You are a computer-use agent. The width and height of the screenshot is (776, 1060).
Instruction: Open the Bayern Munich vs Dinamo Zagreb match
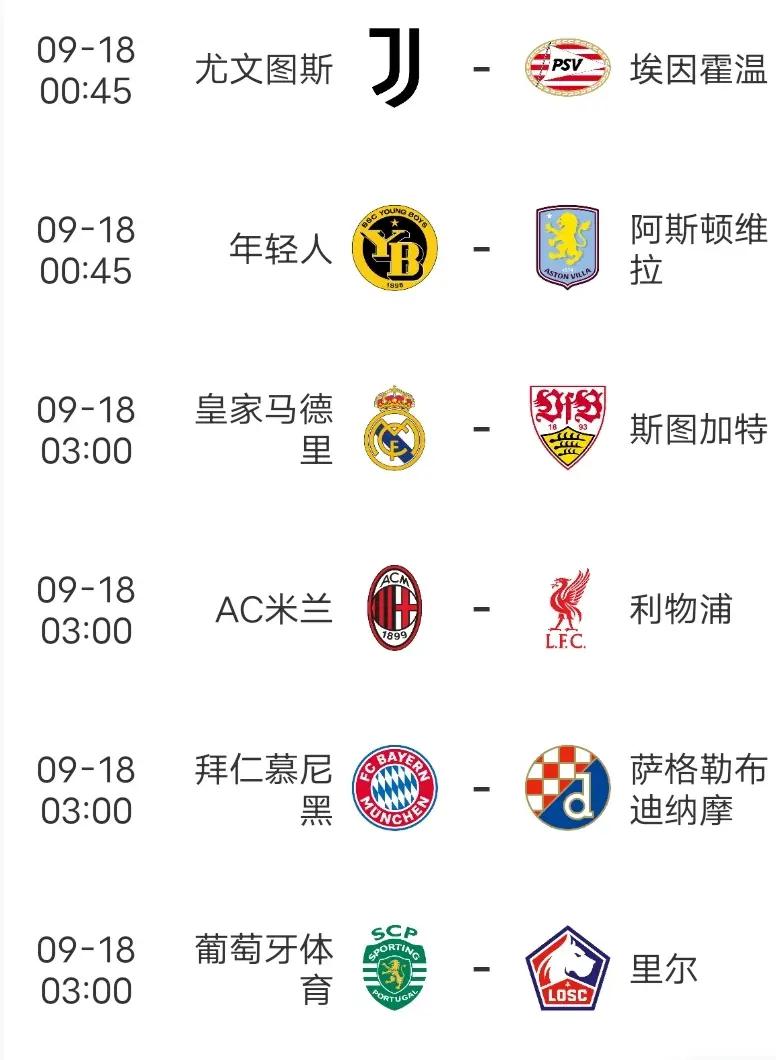pos(481,789)
